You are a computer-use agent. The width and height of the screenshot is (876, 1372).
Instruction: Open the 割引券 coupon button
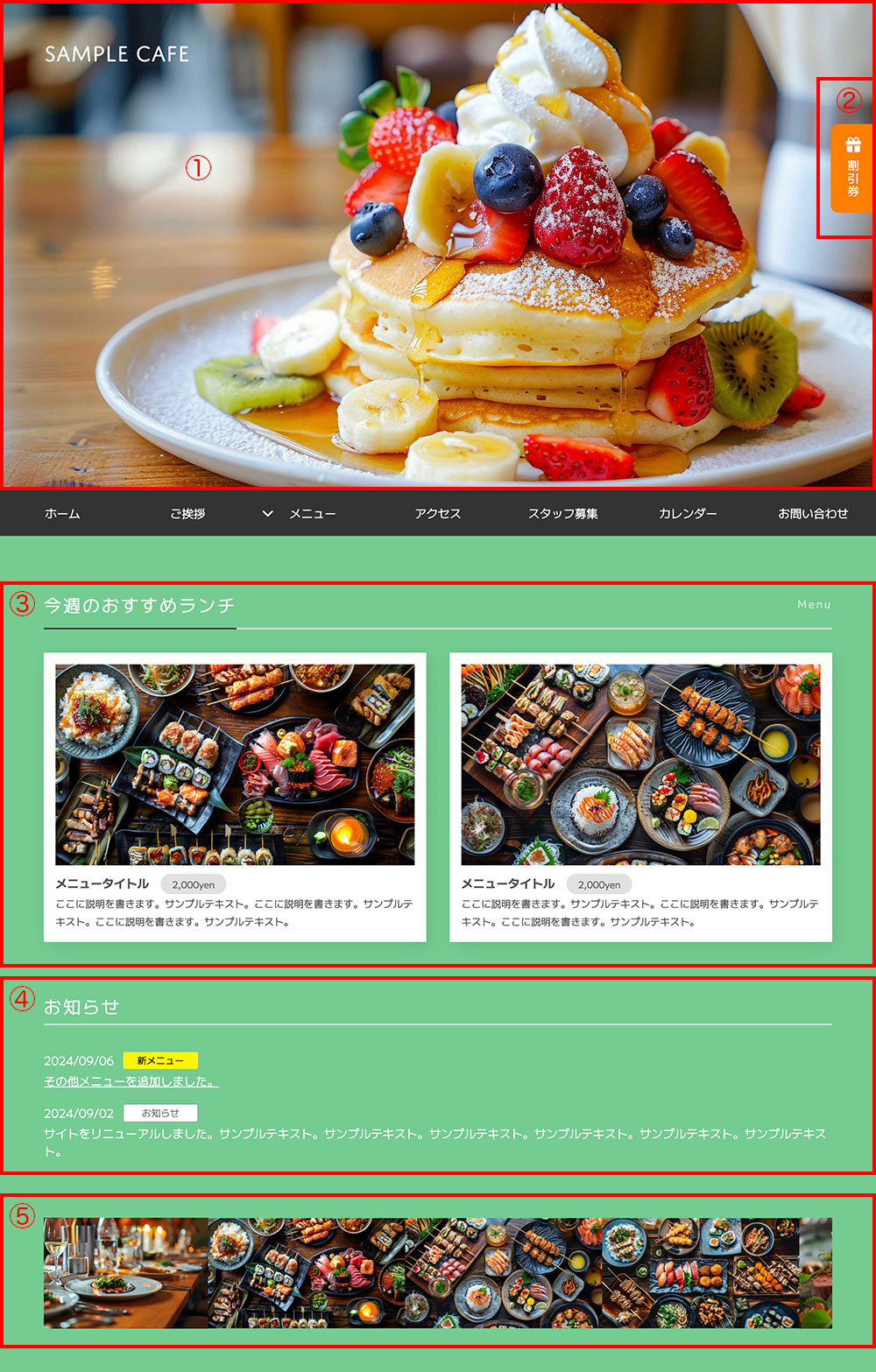coord(851,169)
